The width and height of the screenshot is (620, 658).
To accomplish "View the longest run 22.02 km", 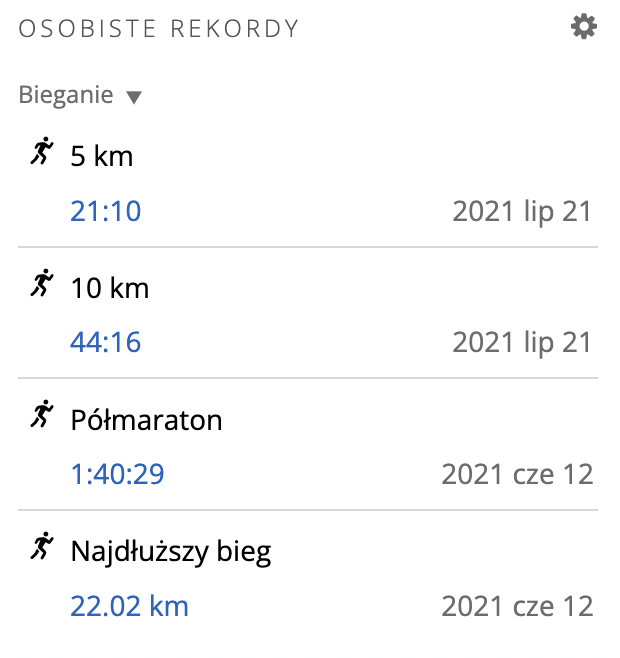I will click(129, 605).
